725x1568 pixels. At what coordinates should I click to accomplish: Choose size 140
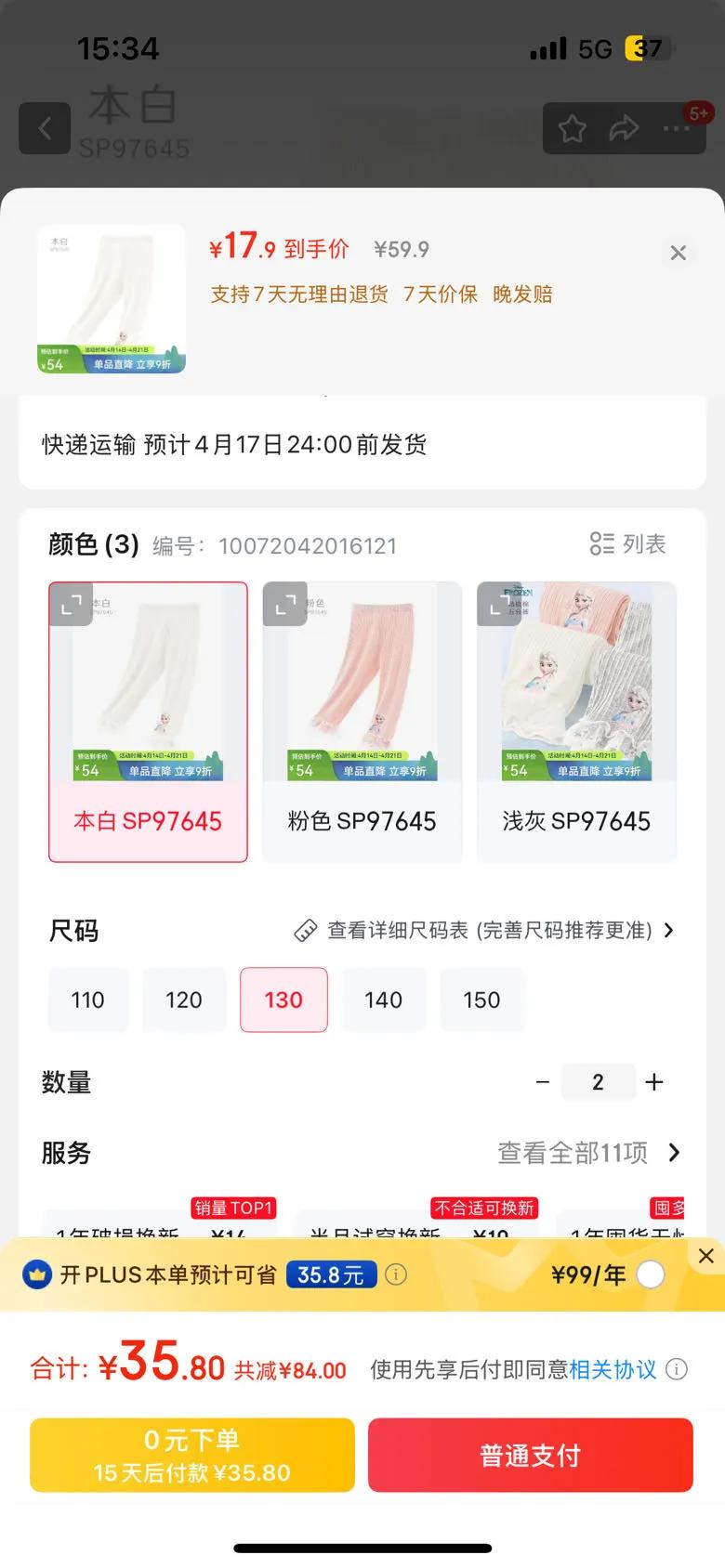[x=383, y=1000]
